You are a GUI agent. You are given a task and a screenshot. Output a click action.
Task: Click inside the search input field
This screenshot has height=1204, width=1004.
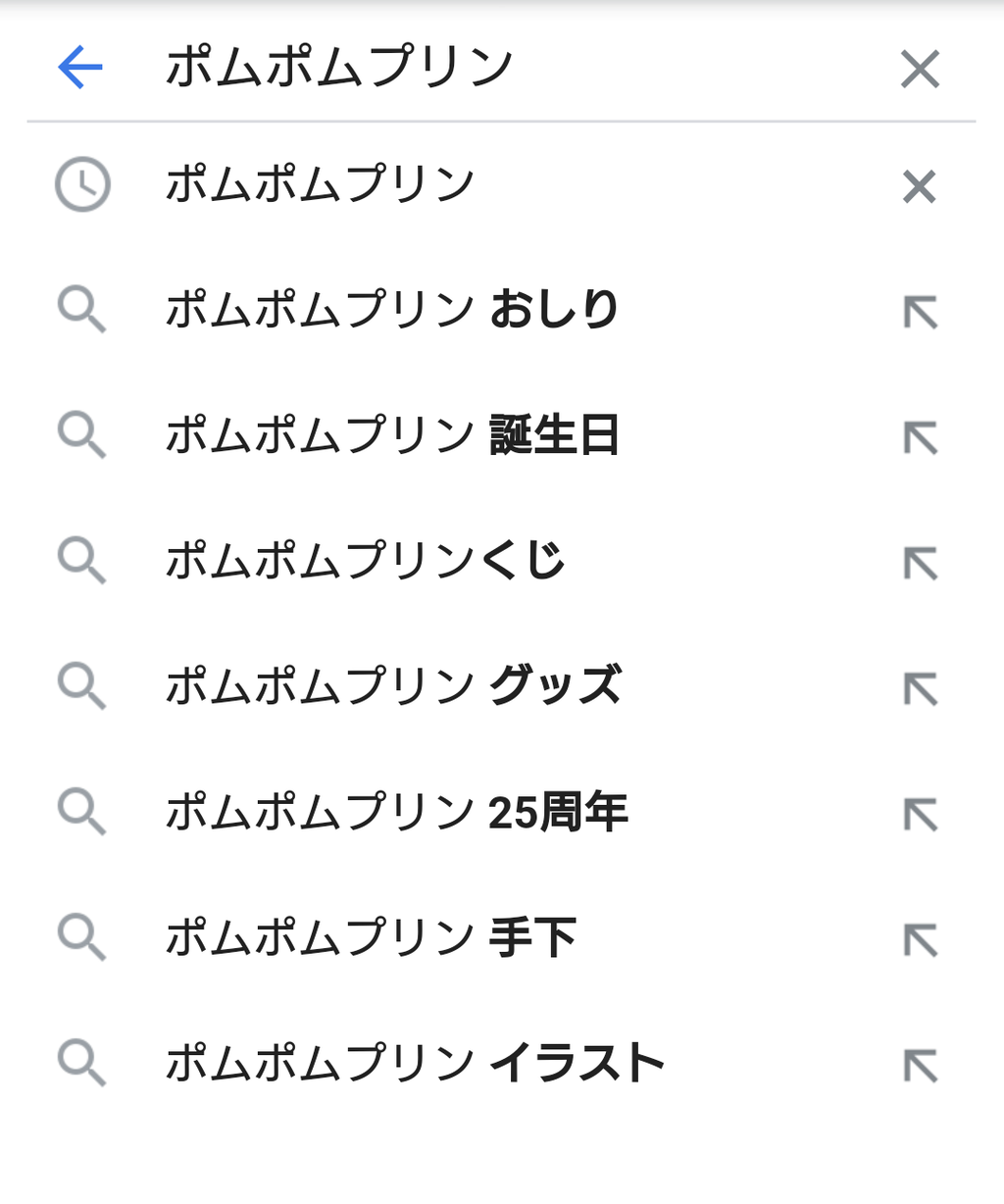392,67
